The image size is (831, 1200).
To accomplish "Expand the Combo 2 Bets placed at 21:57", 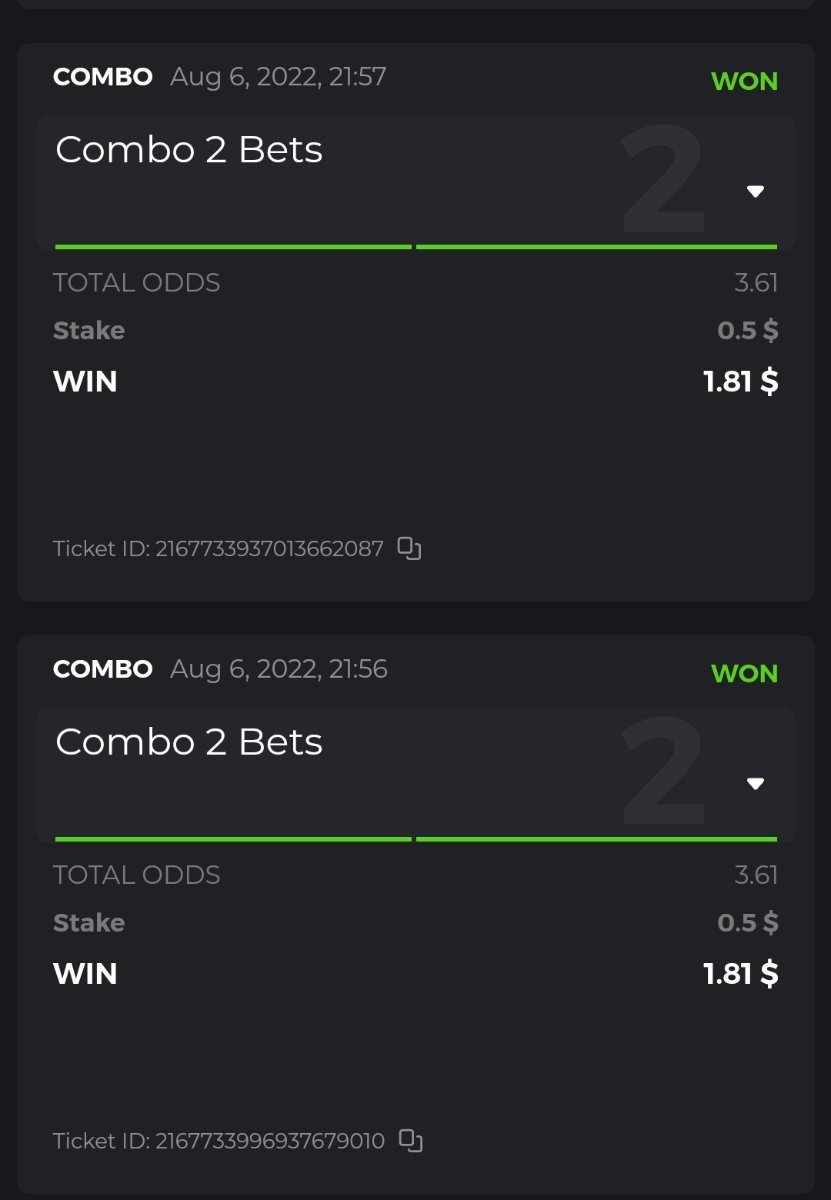I will (x=755, y=191).
